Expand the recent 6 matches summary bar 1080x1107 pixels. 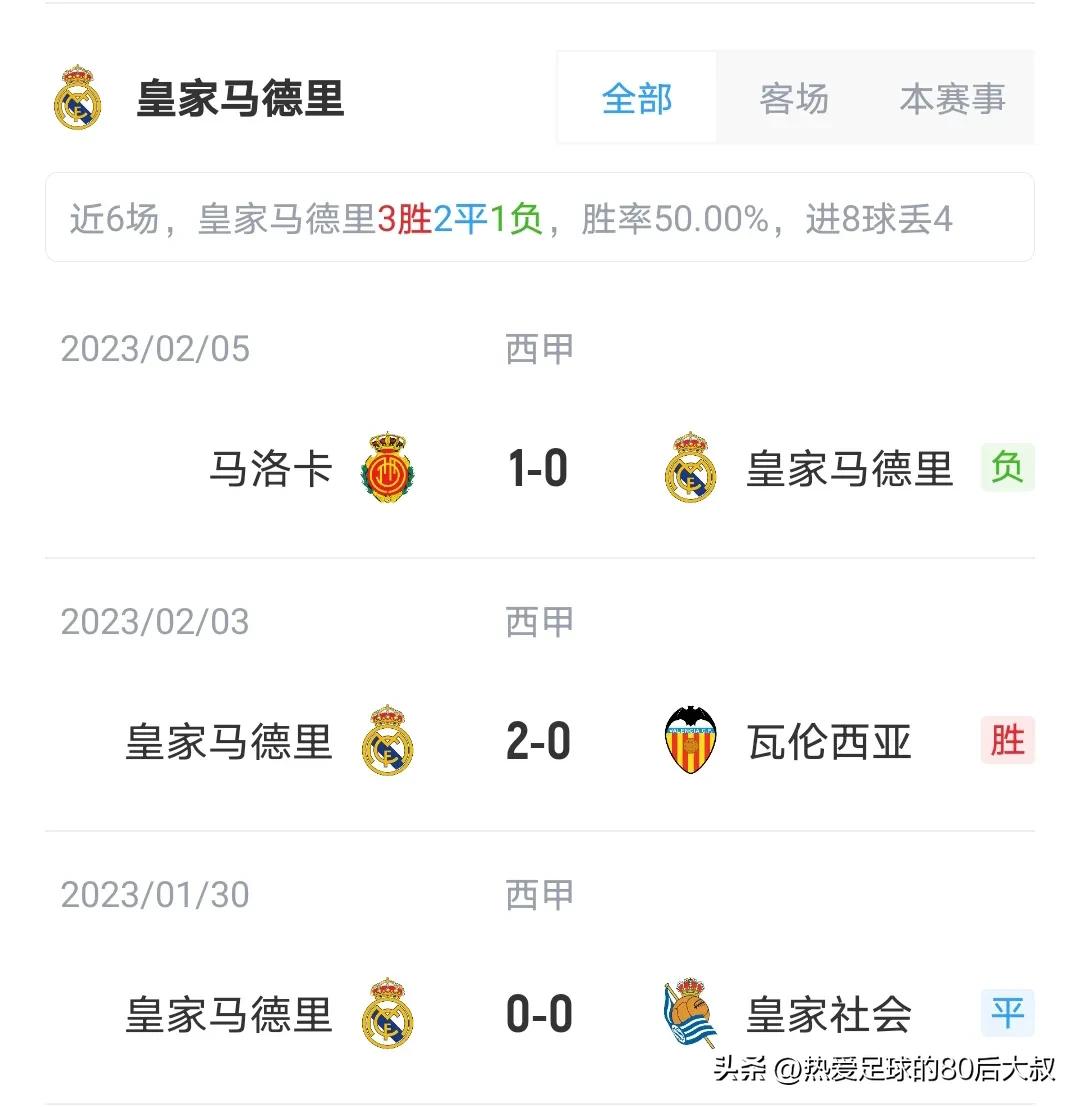pyautogui.click(x=540, y=218)
